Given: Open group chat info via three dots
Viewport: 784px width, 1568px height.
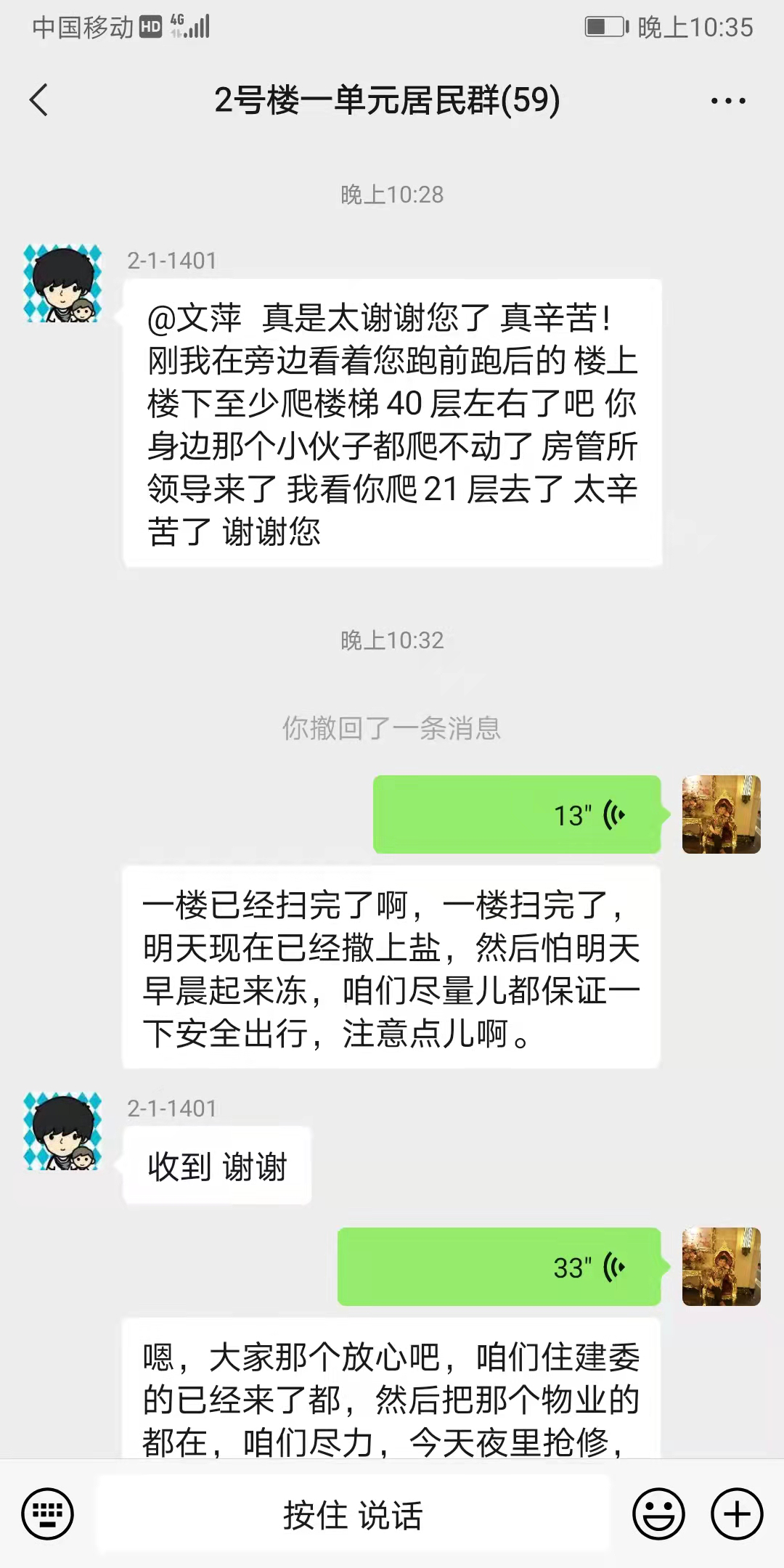Looking at the screenshot, I should click(x=727, y=101).
